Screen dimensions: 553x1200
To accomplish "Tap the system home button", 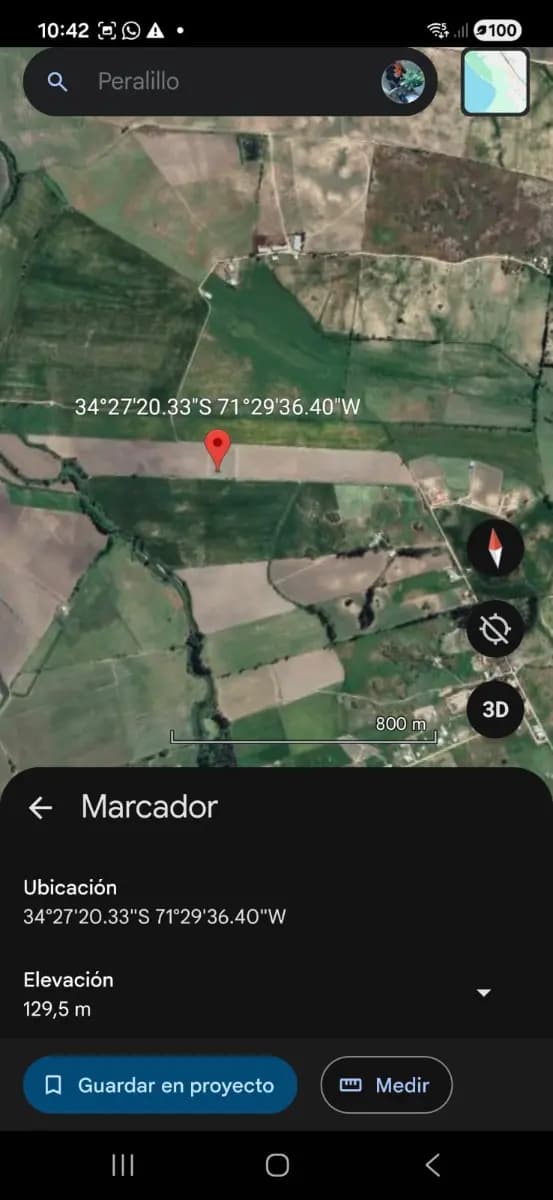I will click(x=277, y=1165).
